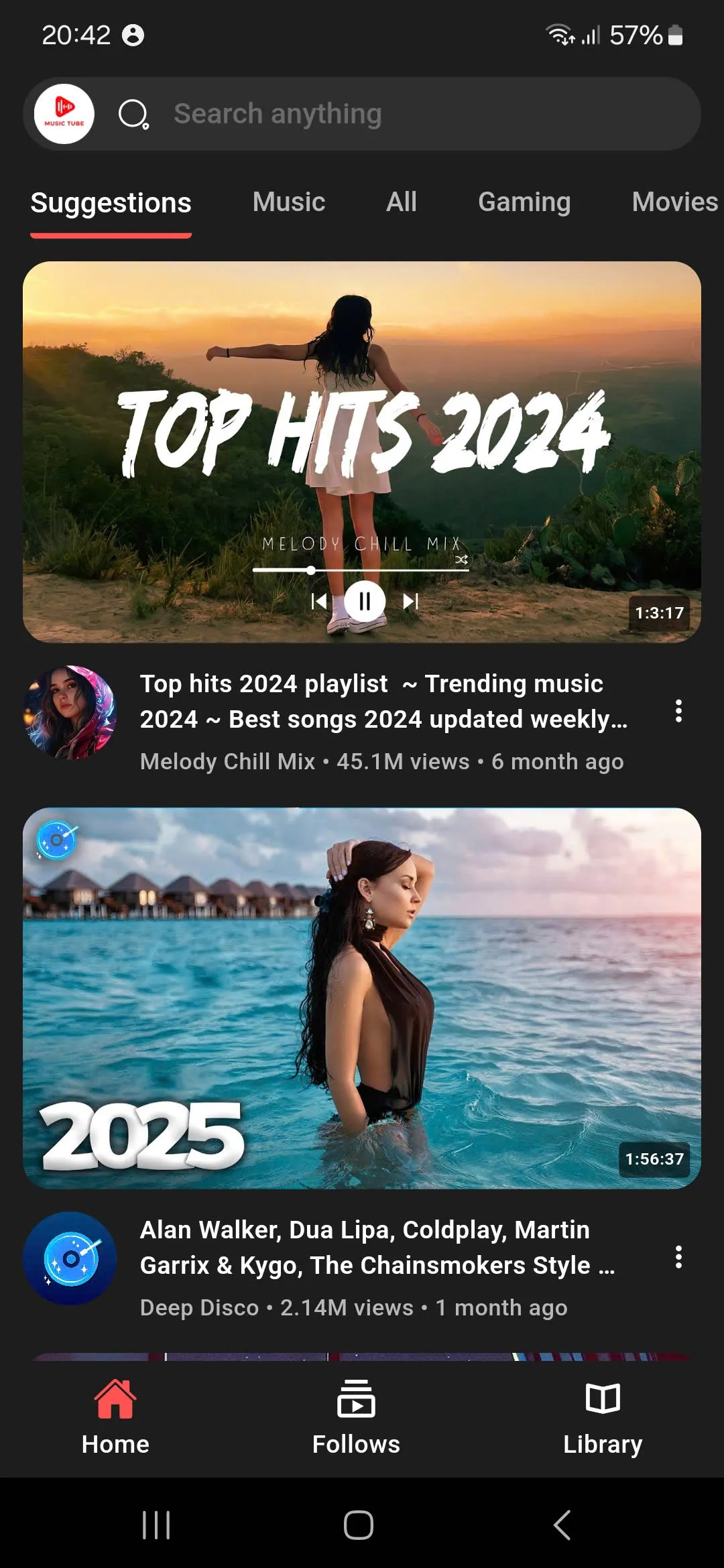This screenshot has height=1568, width=724.
Task: Open the Melody Chill Mix channel avatar
Action: tap(70, 712)
